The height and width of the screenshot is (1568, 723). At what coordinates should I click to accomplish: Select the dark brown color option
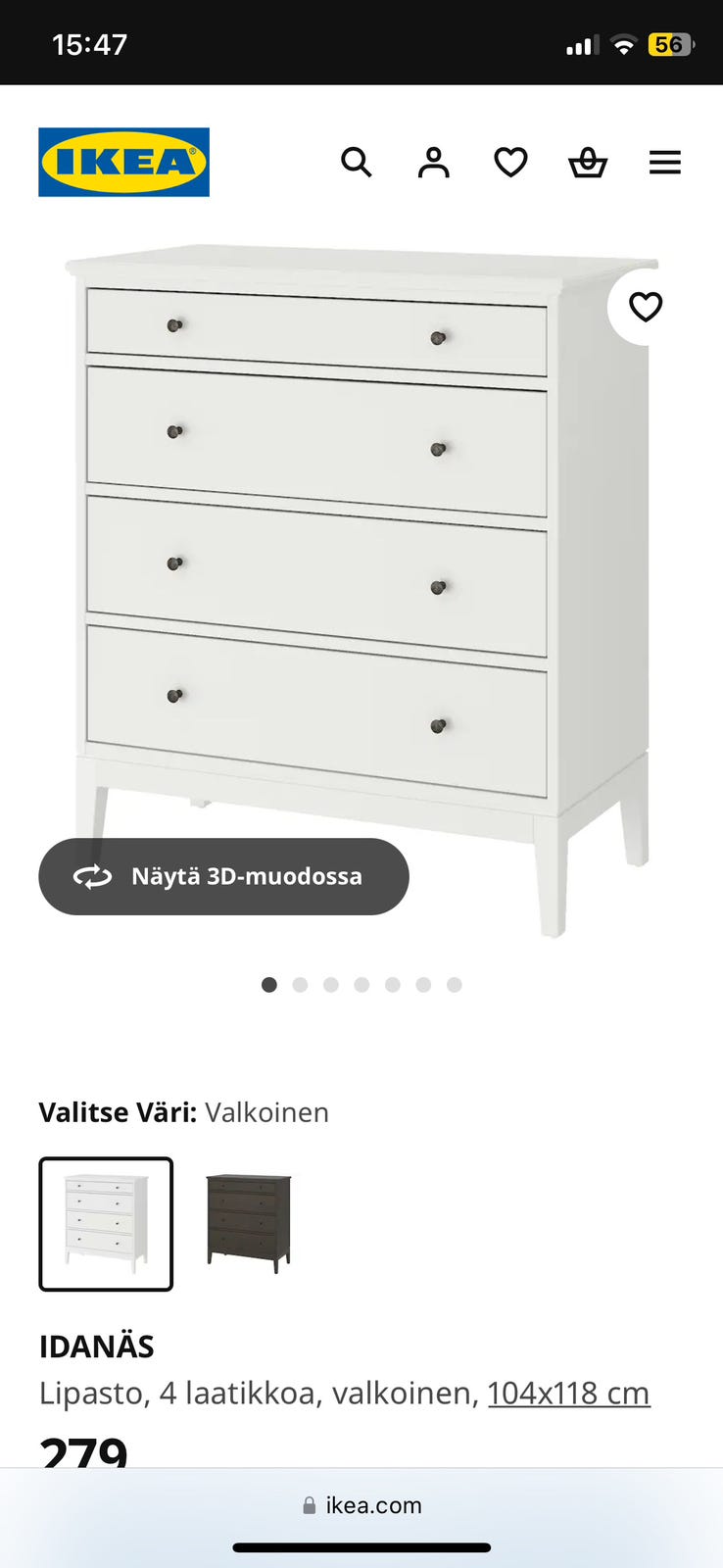click(x=250, y=1224)
